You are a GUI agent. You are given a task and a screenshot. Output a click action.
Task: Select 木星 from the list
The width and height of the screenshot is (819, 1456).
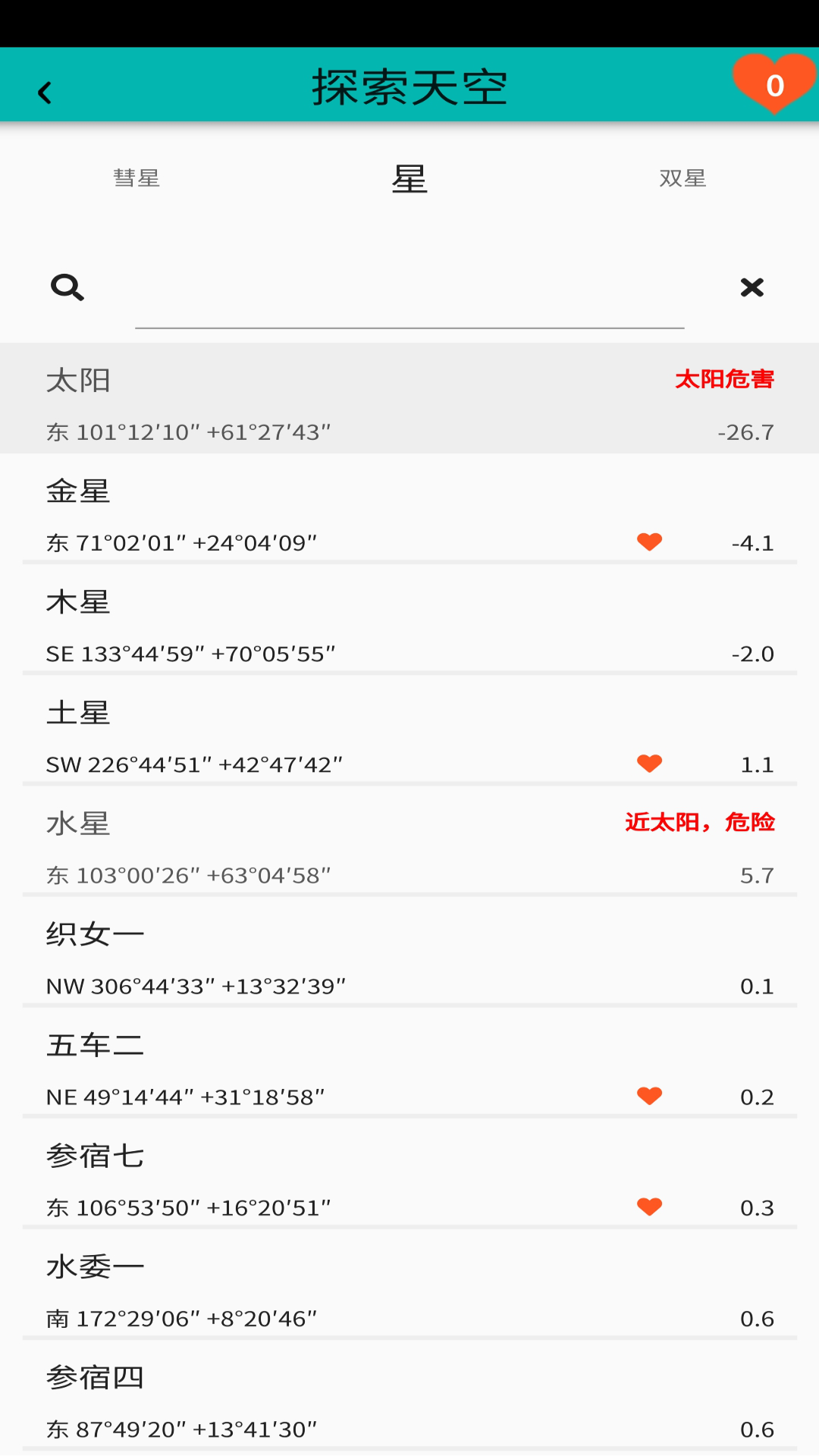[x=409, y=620]
